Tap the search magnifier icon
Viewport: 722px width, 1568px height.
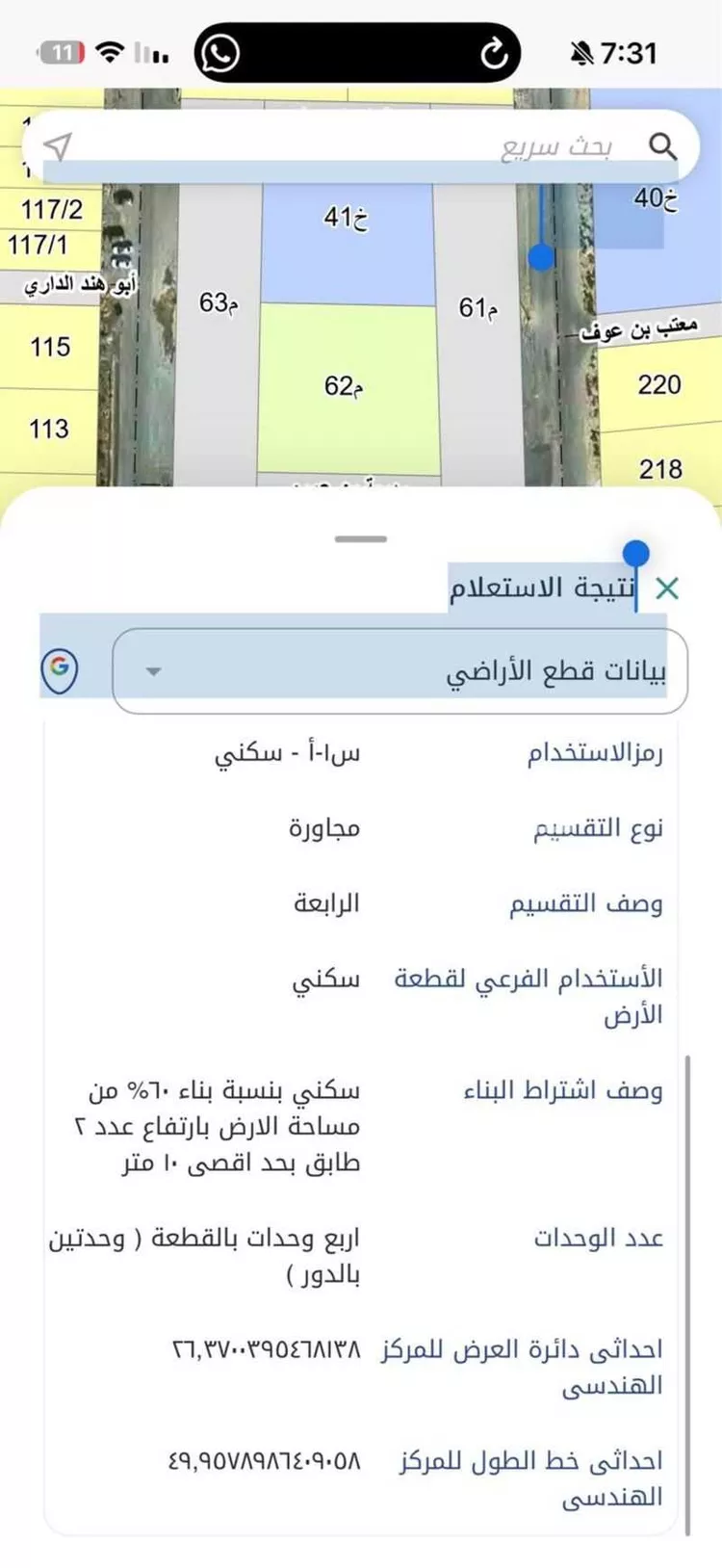point(663,146)
